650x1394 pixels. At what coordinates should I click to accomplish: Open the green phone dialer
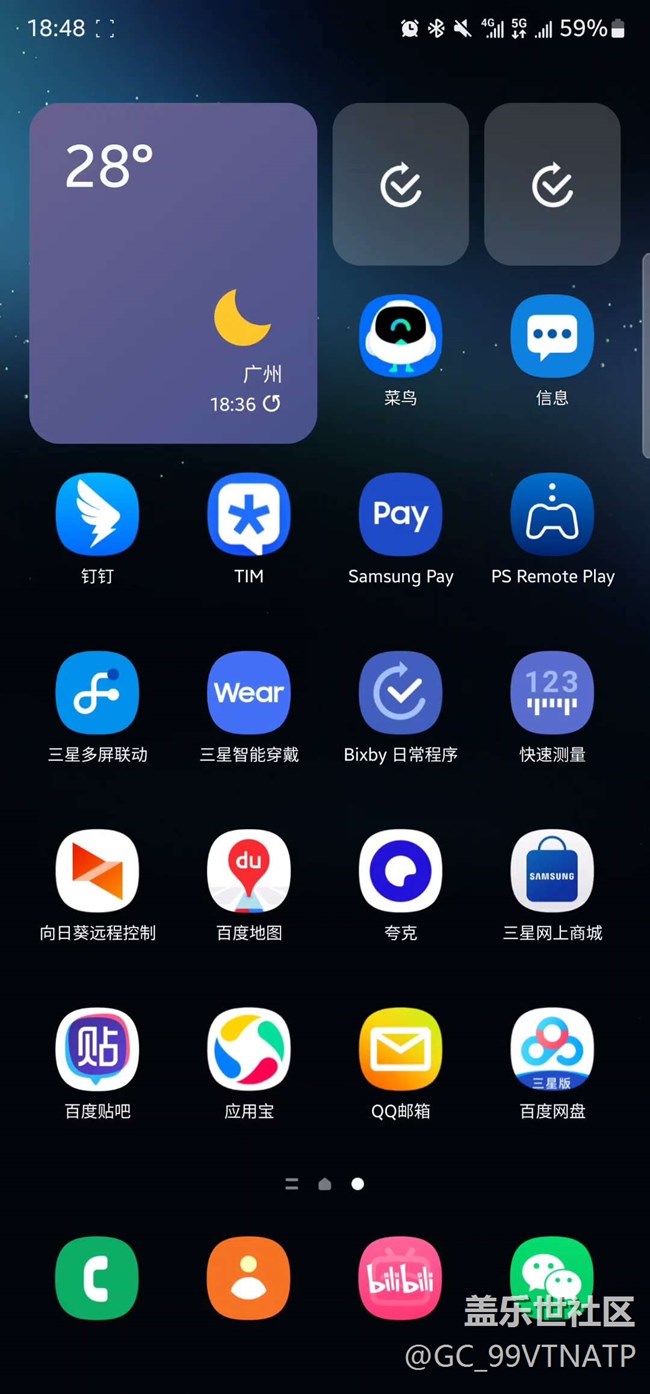click(x=97, y=1278)
